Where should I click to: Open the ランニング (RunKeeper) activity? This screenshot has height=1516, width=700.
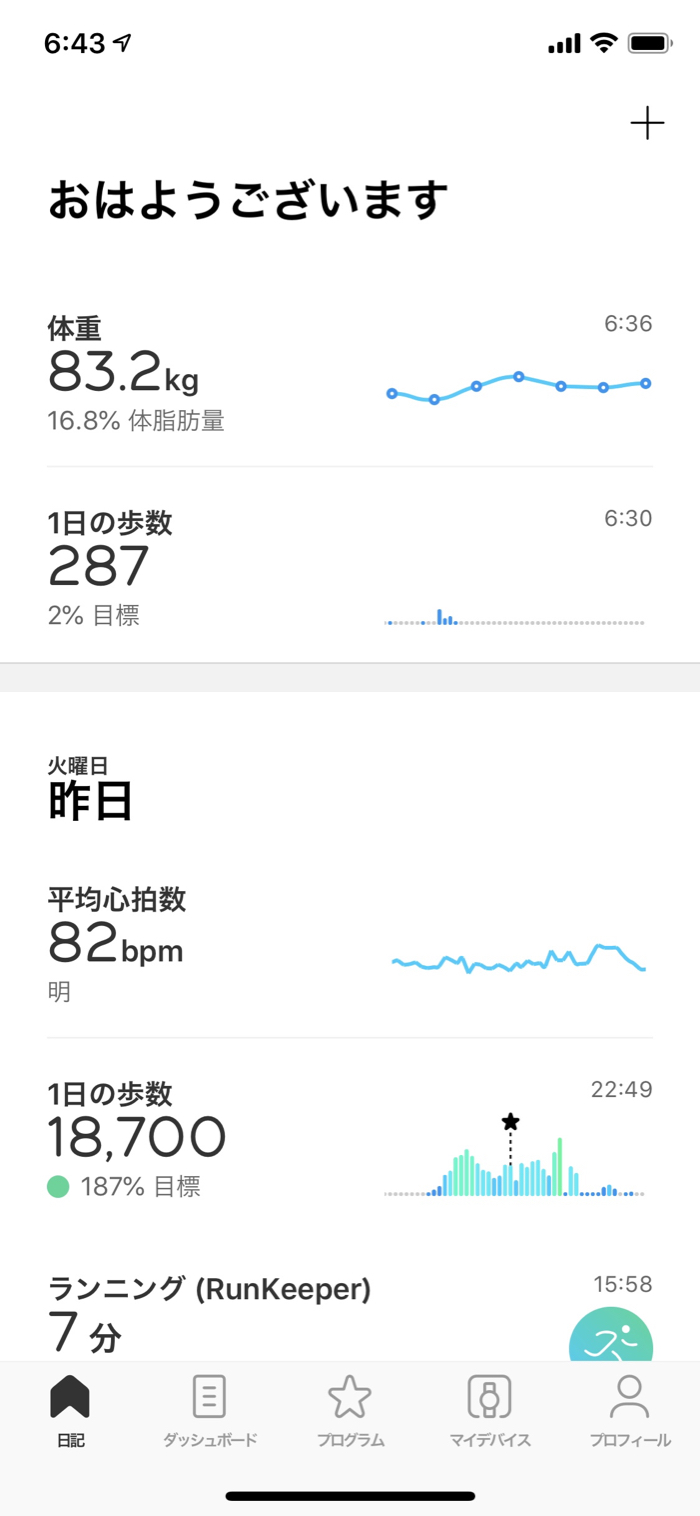[210, 1312]
